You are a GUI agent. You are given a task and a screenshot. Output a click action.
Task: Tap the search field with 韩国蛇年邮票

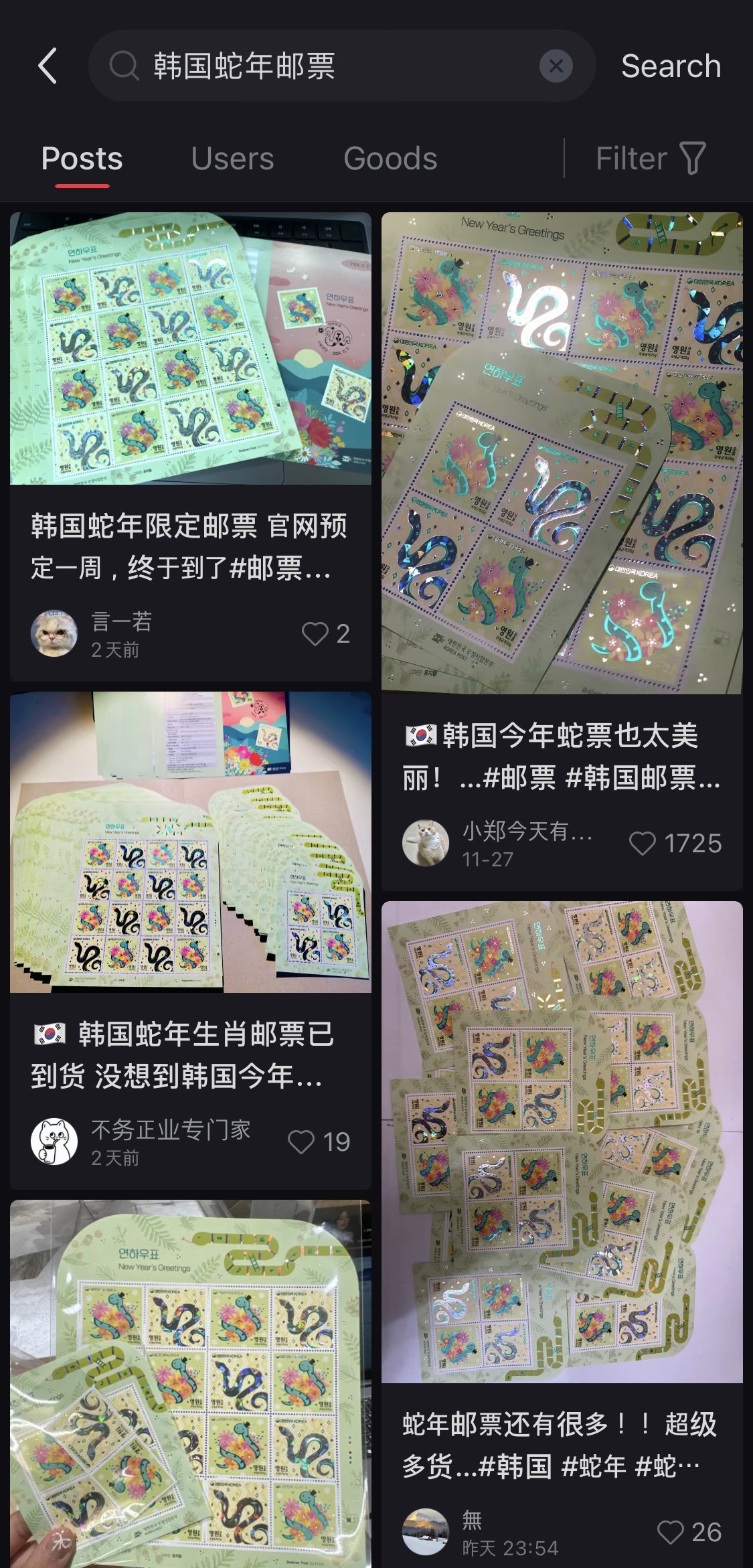[x=335, y=66]
